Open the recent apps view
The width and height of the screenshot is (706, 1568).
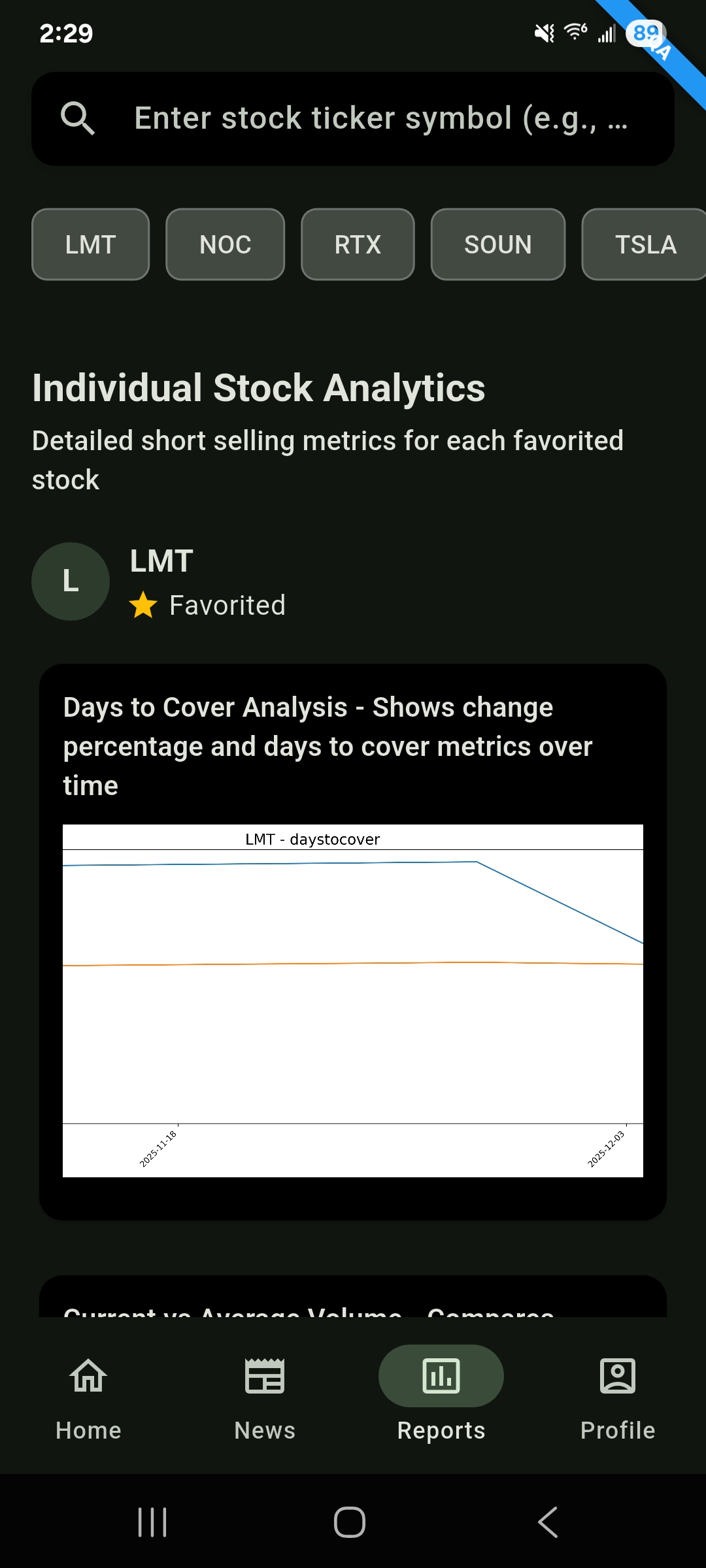152,1522
